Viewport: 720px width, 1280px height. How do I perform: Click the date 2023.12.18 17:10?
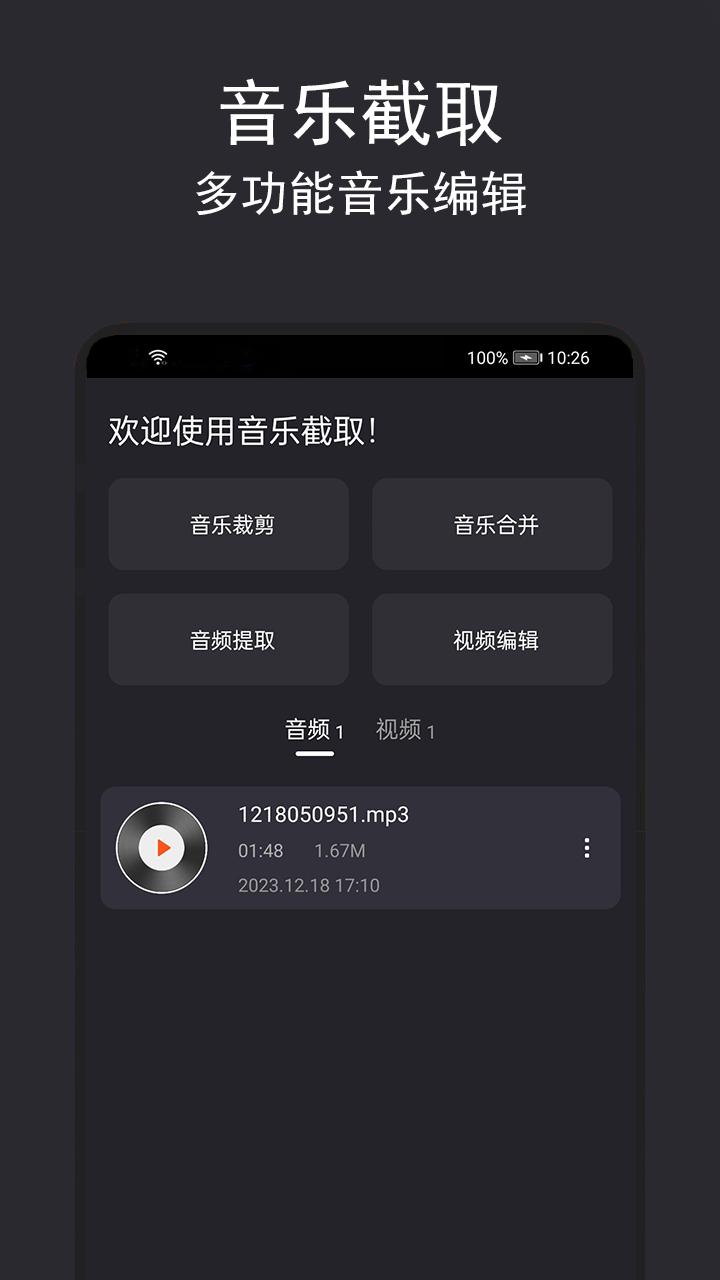coord(311,884)
